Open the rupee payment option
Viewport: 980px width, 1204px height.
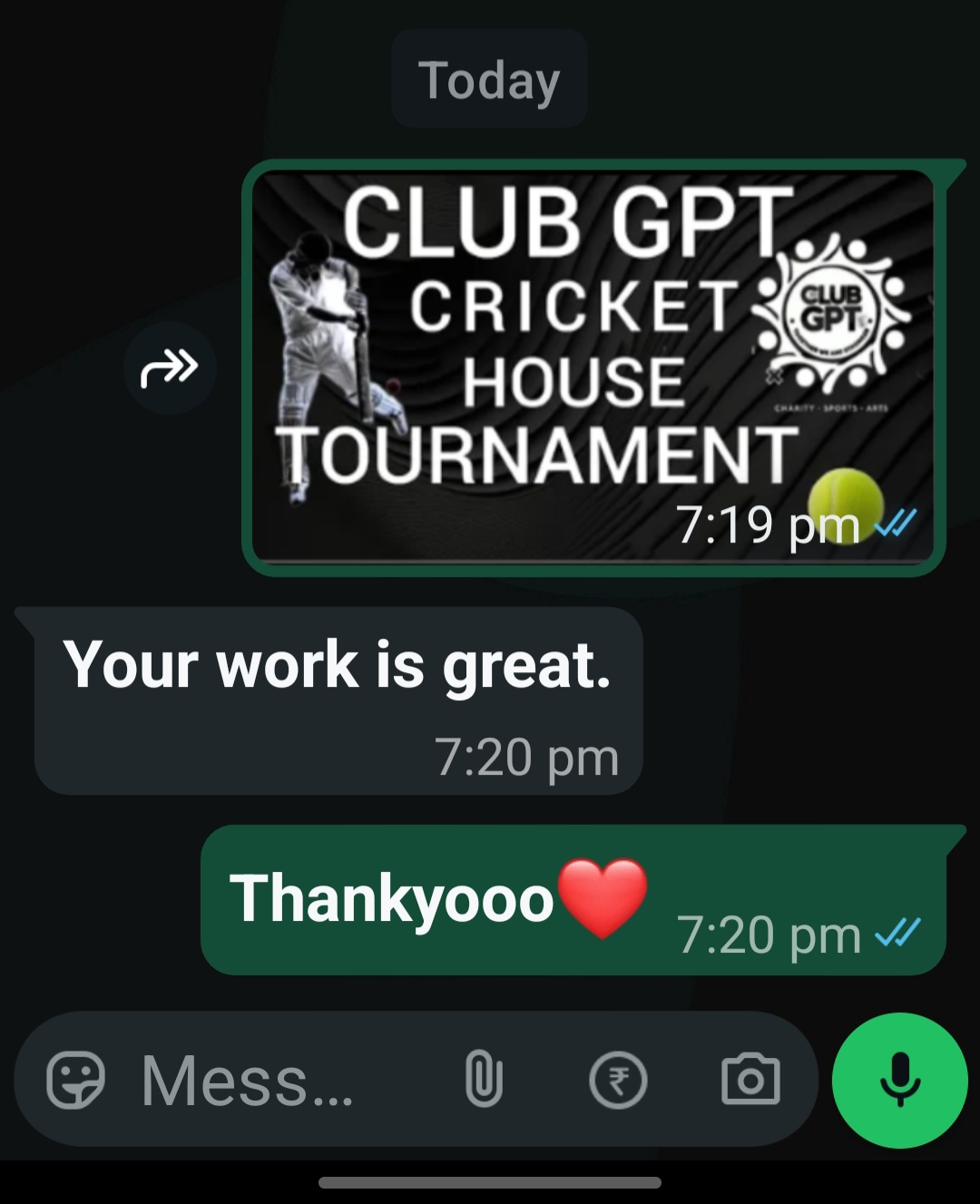tap(618, 1080)
